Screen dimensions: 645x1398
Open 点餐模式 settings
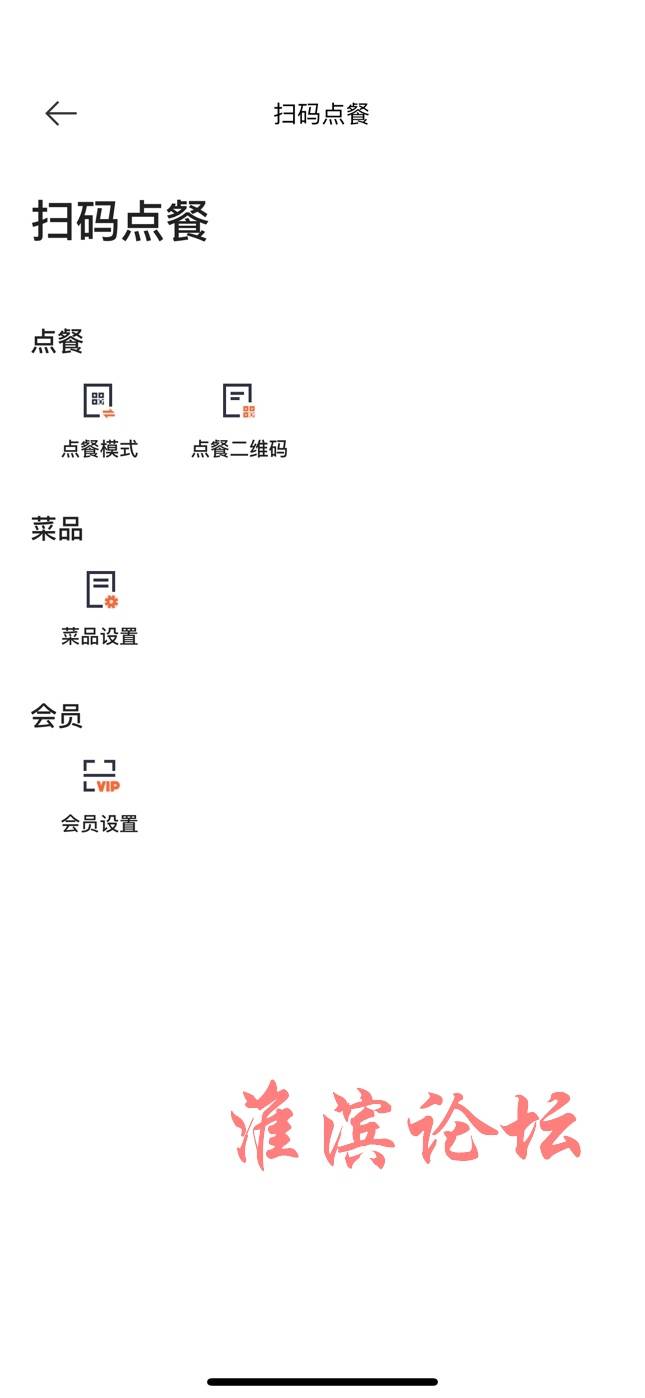99,421
